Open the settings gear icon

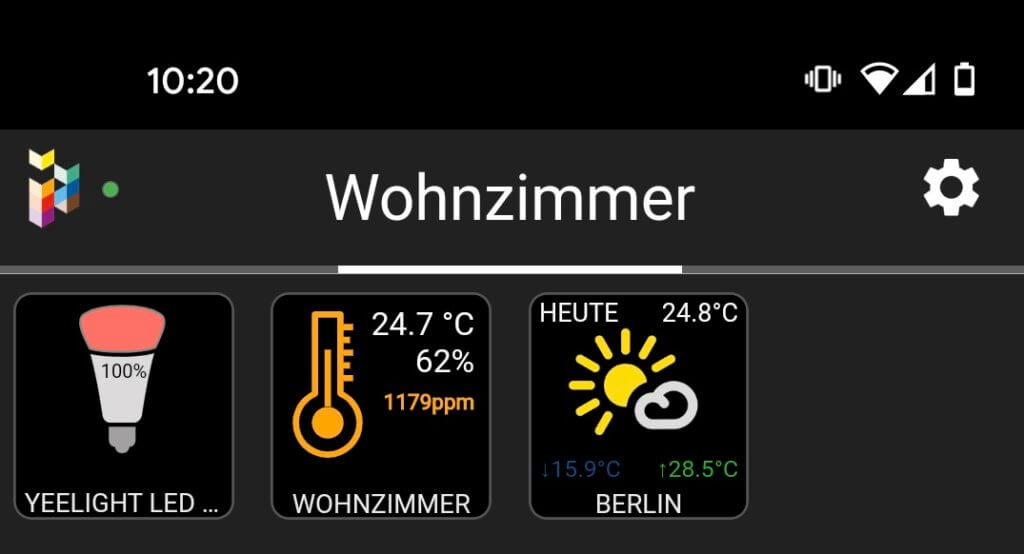click(950, 188)
